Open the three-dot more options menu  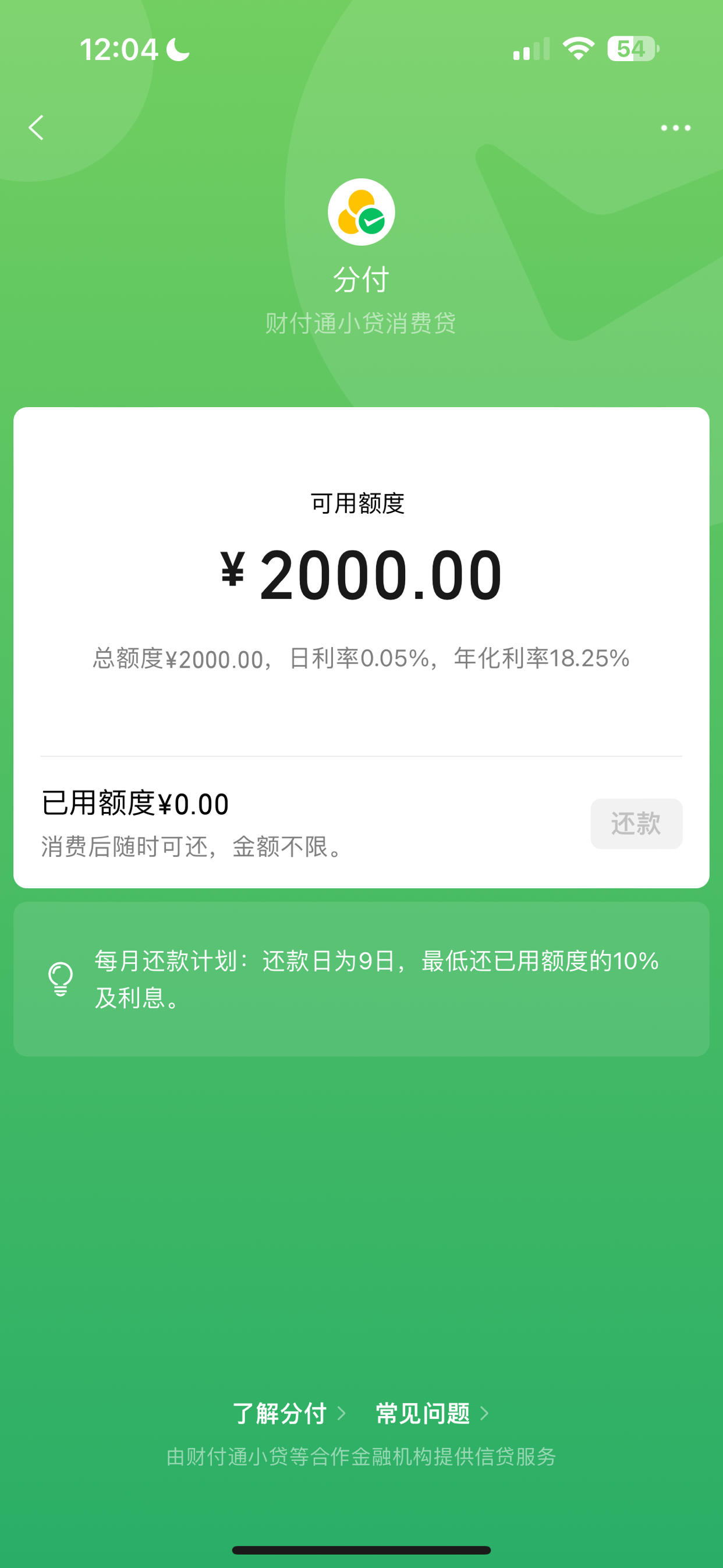675,128
